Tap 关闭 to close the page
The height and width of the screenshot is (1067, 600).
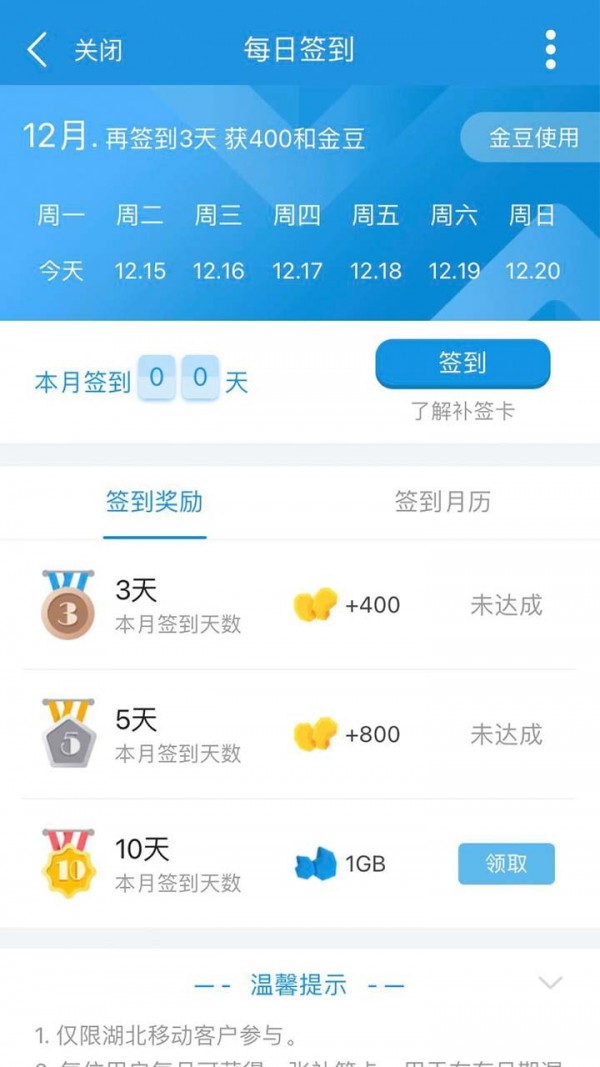coord(98,50)
